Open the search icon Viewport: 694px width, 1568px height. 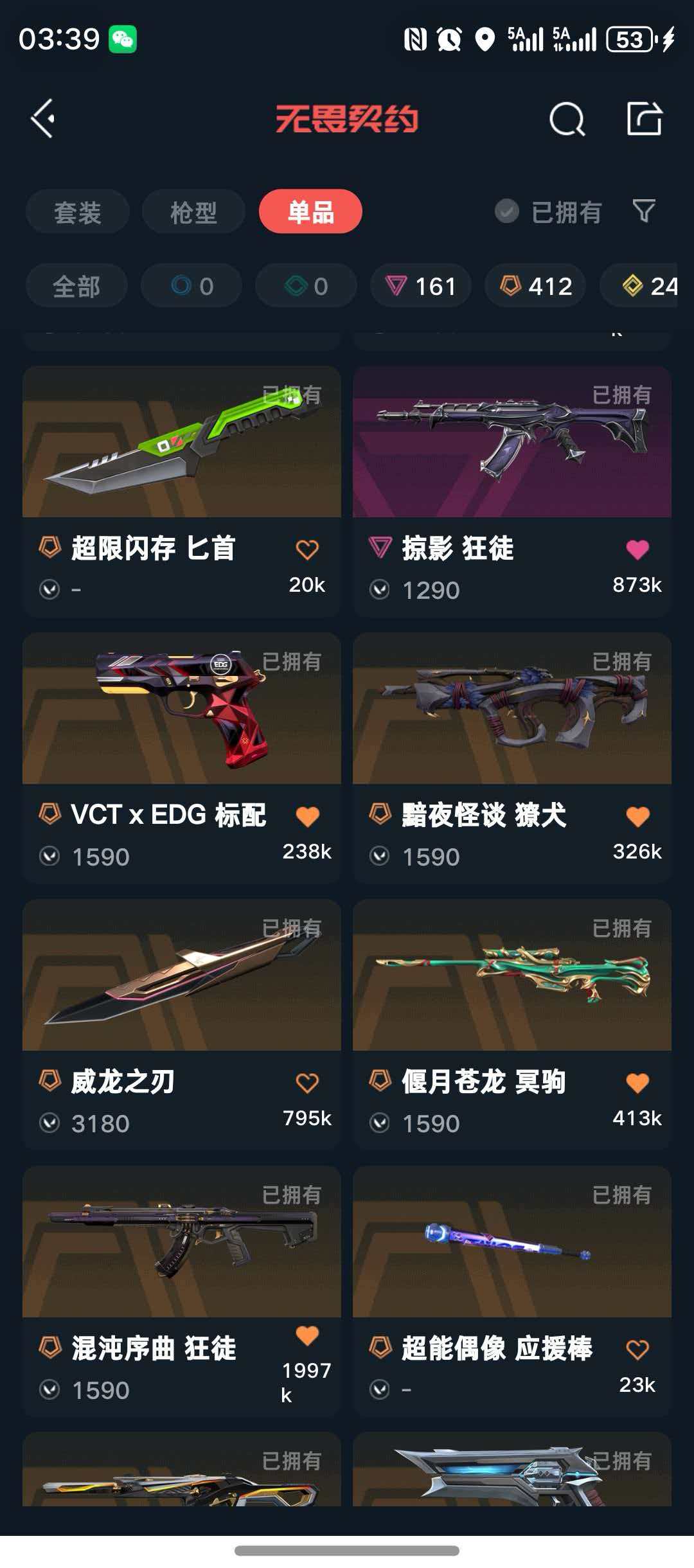point(567,119)
